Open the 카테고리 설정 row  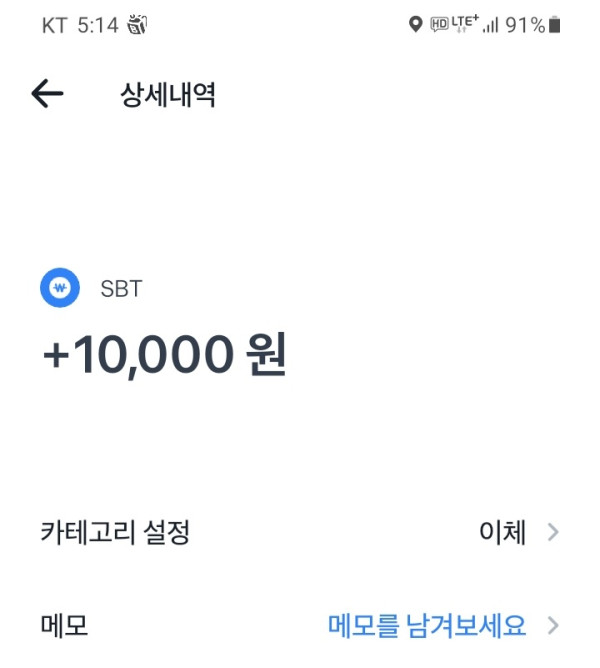point(300,532)
